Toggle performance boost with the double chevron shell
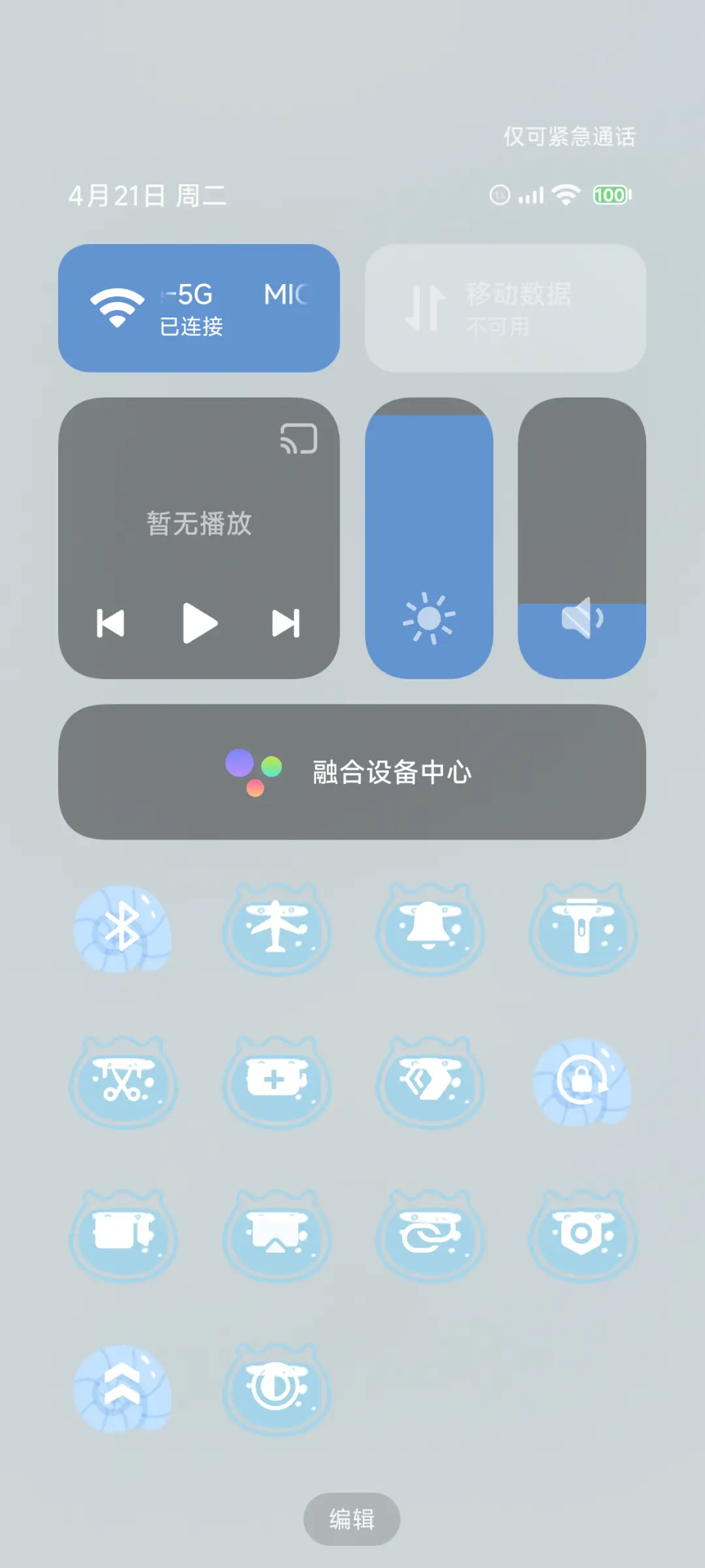This screenshot has width=705, height=1568. tap(124, 1387)
